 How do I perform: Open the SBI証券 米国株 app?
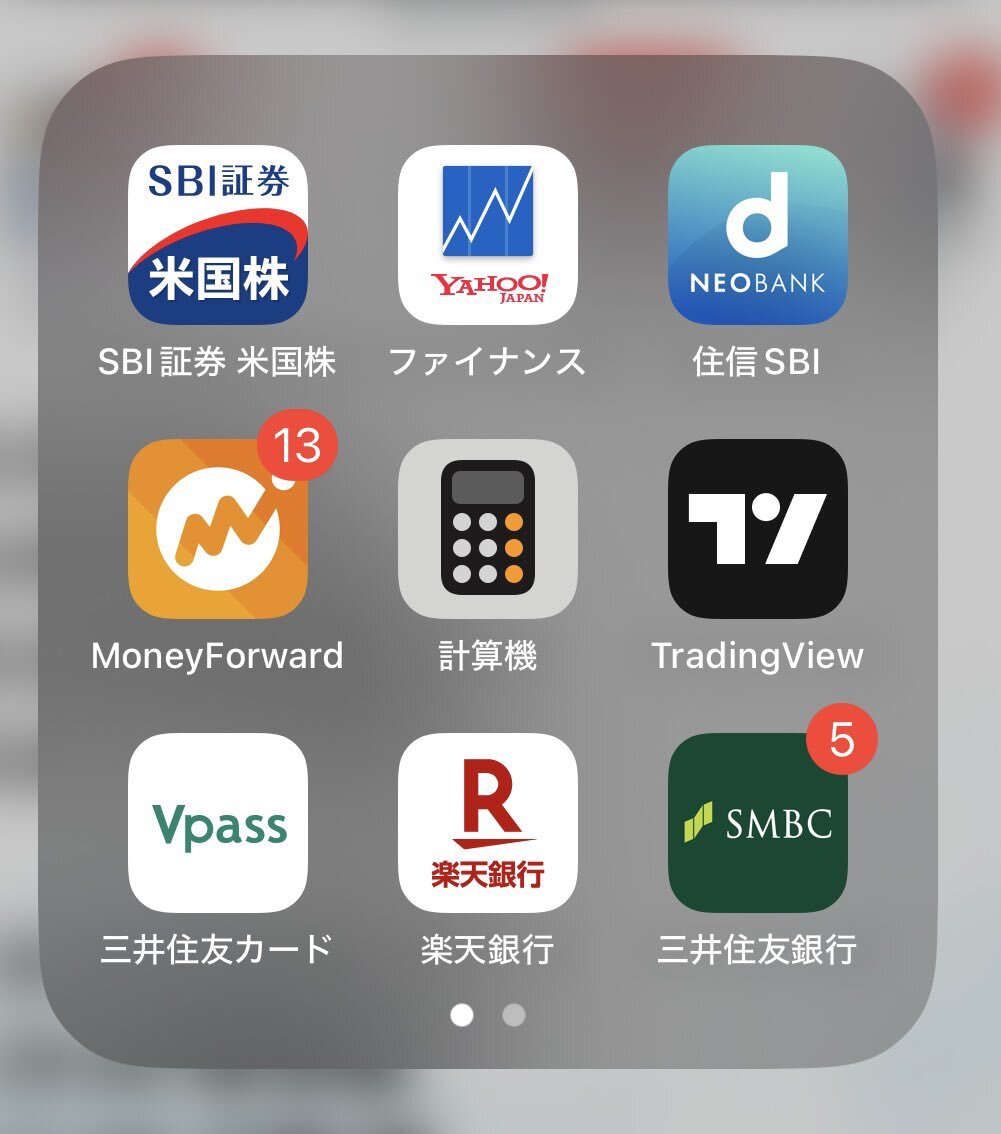pyautogui.click(x=218, y=235)
